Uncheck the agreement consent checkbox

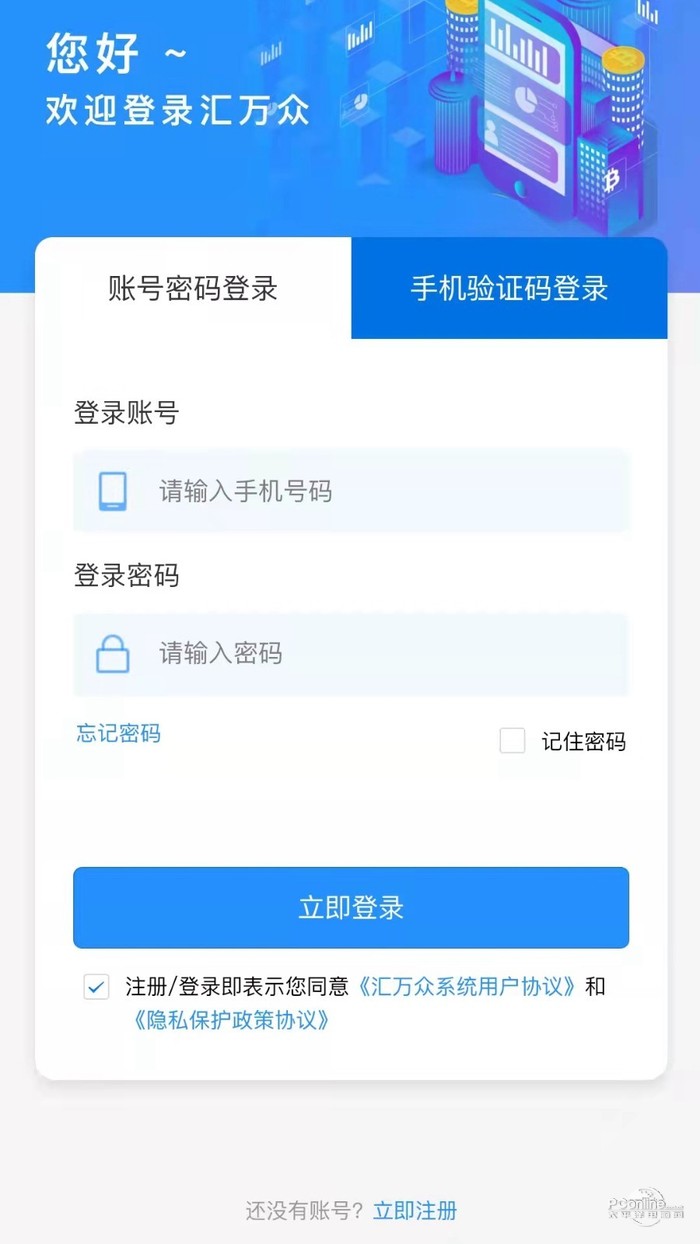(x=97, y=987)
